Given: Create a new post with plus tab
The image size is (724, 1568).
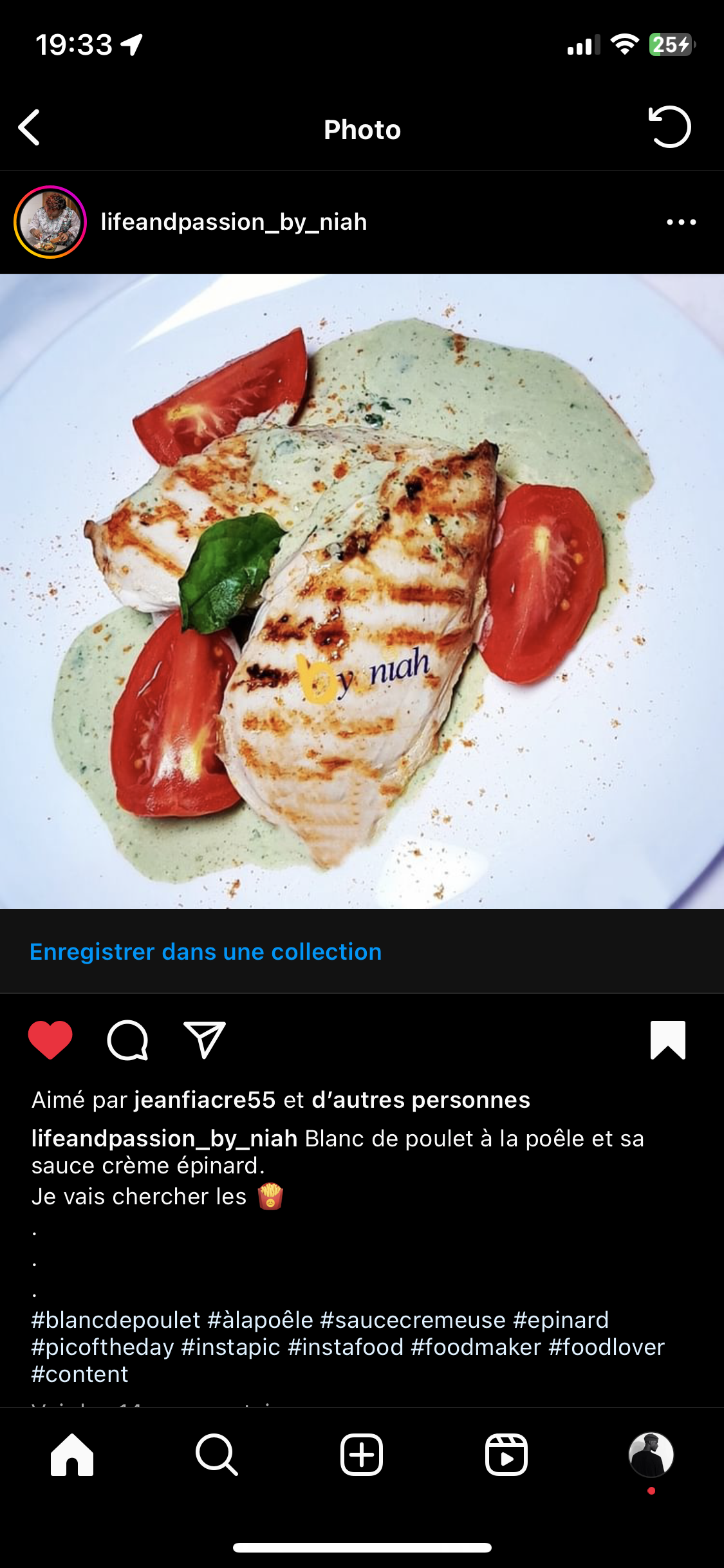Looking at the screenshot, I should pos(362,1455).
